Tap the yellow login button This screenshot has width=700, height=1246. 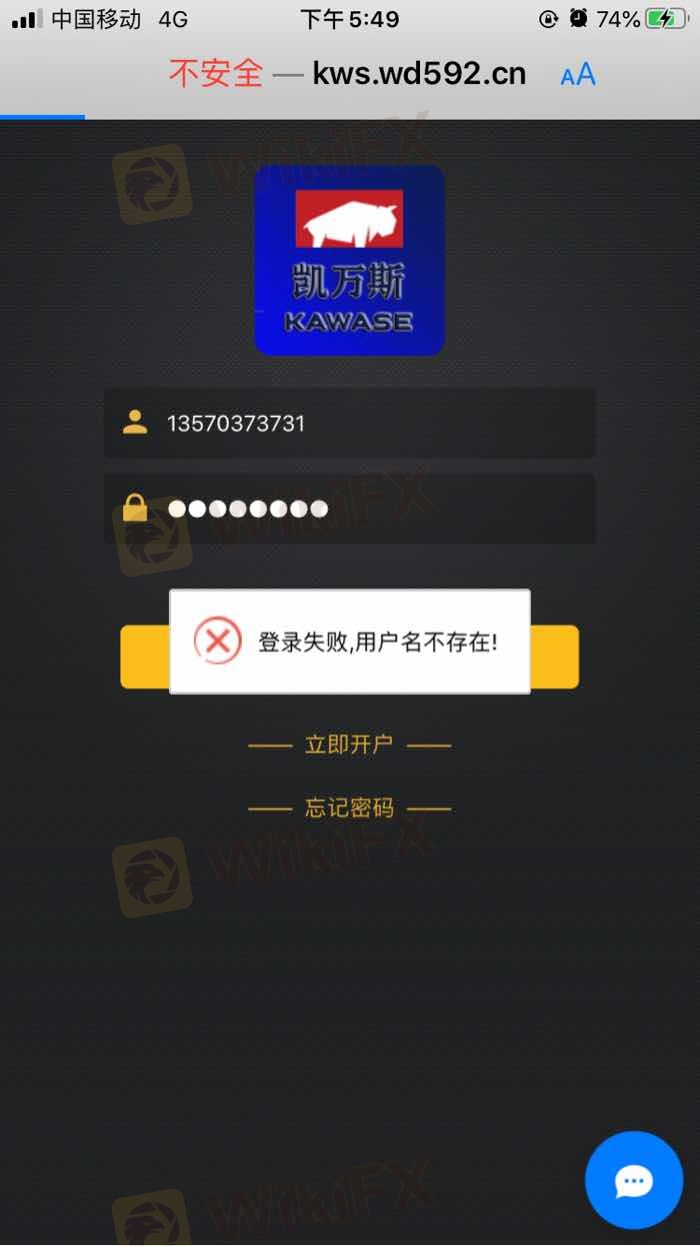click(553, 657)
